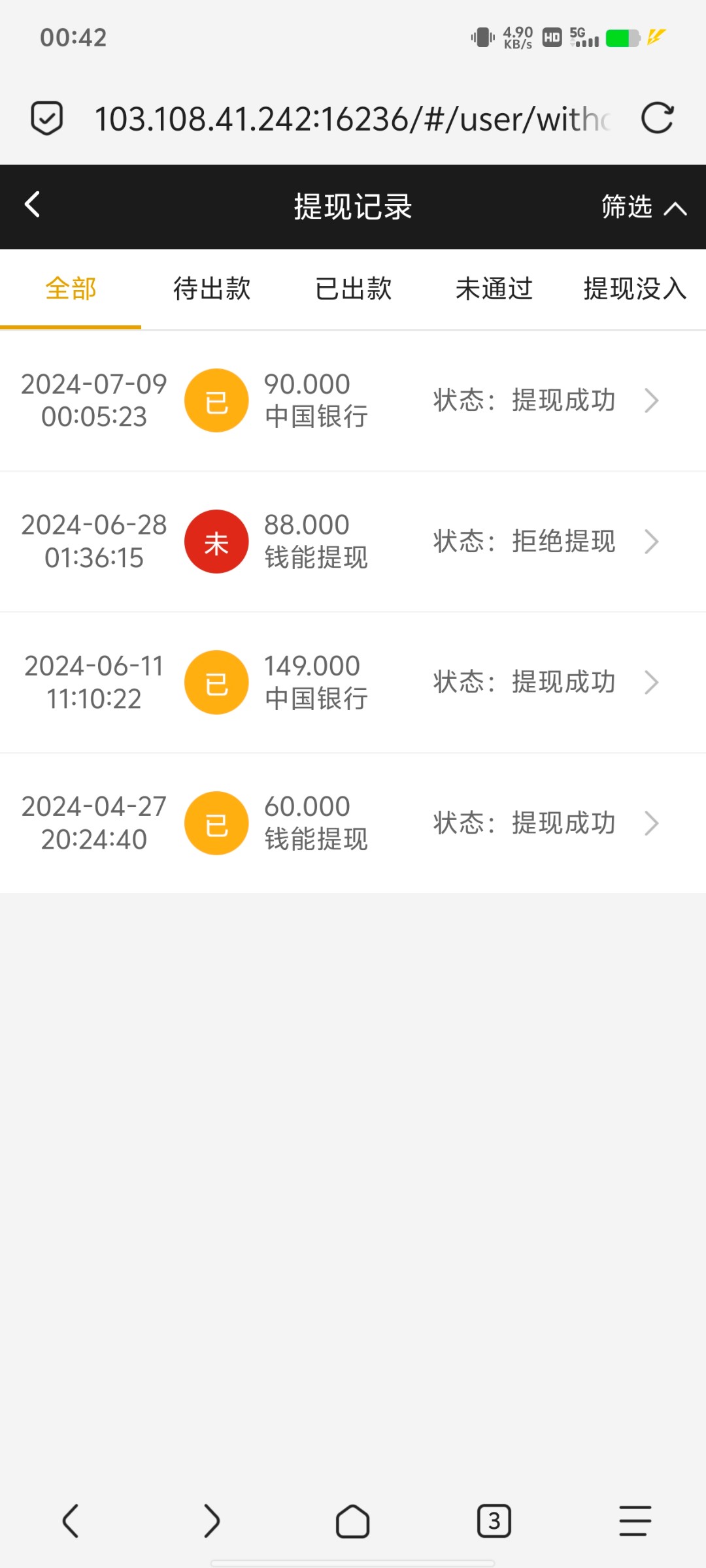
Task: Select the 未通过 tab
Action: tap(494, 289)
